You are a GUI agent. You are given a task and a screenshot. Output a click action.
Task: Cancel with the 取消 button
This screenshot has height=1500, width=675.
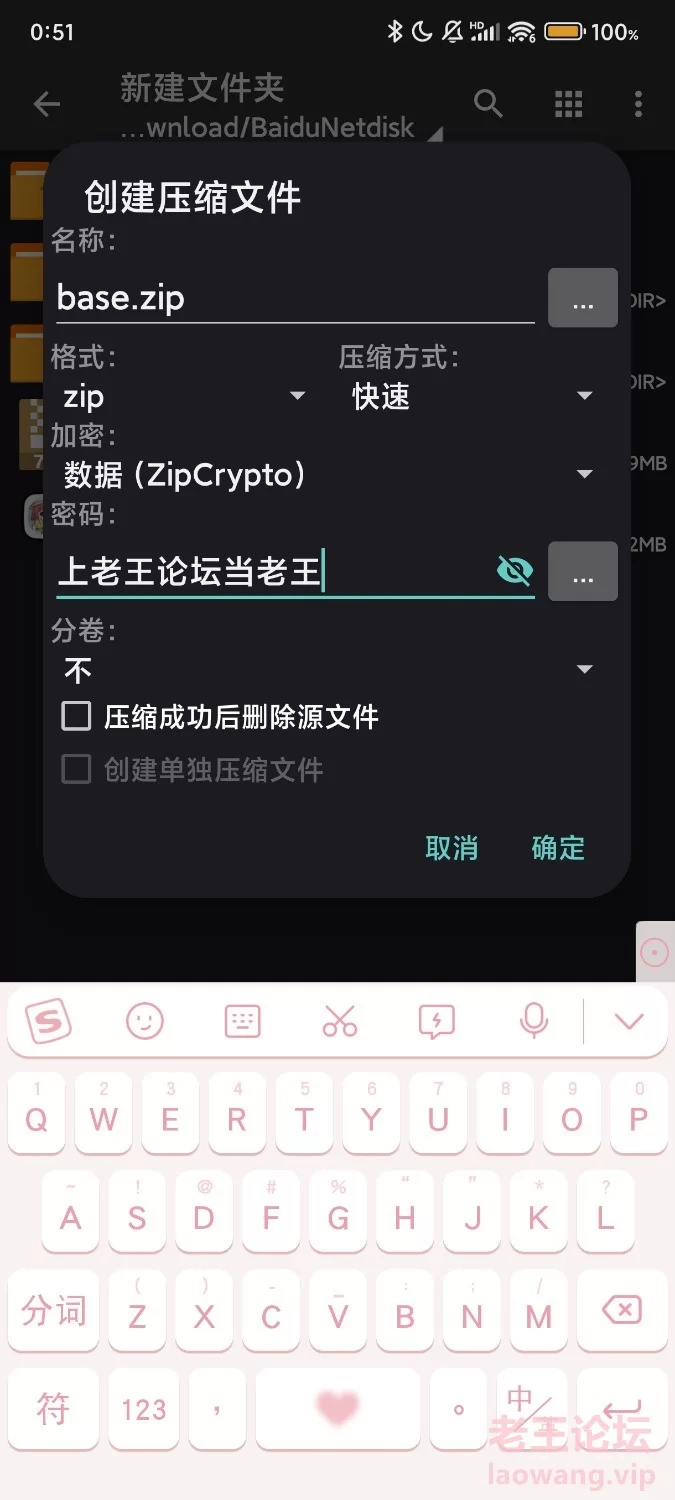tap(451, 848)
